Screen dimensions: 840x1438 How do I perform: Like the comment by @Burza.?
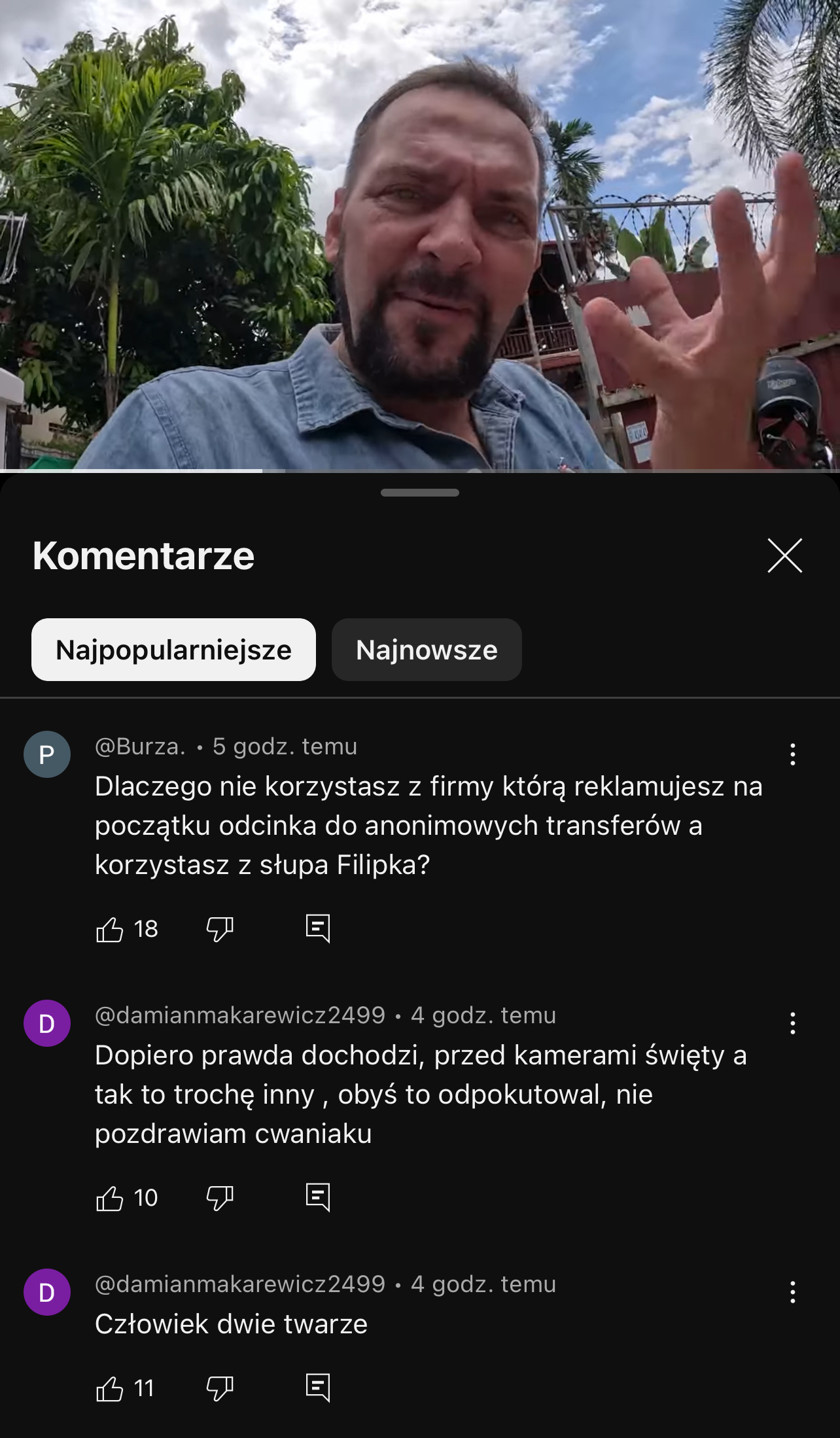pyautogui.click(x=110, y=929)
